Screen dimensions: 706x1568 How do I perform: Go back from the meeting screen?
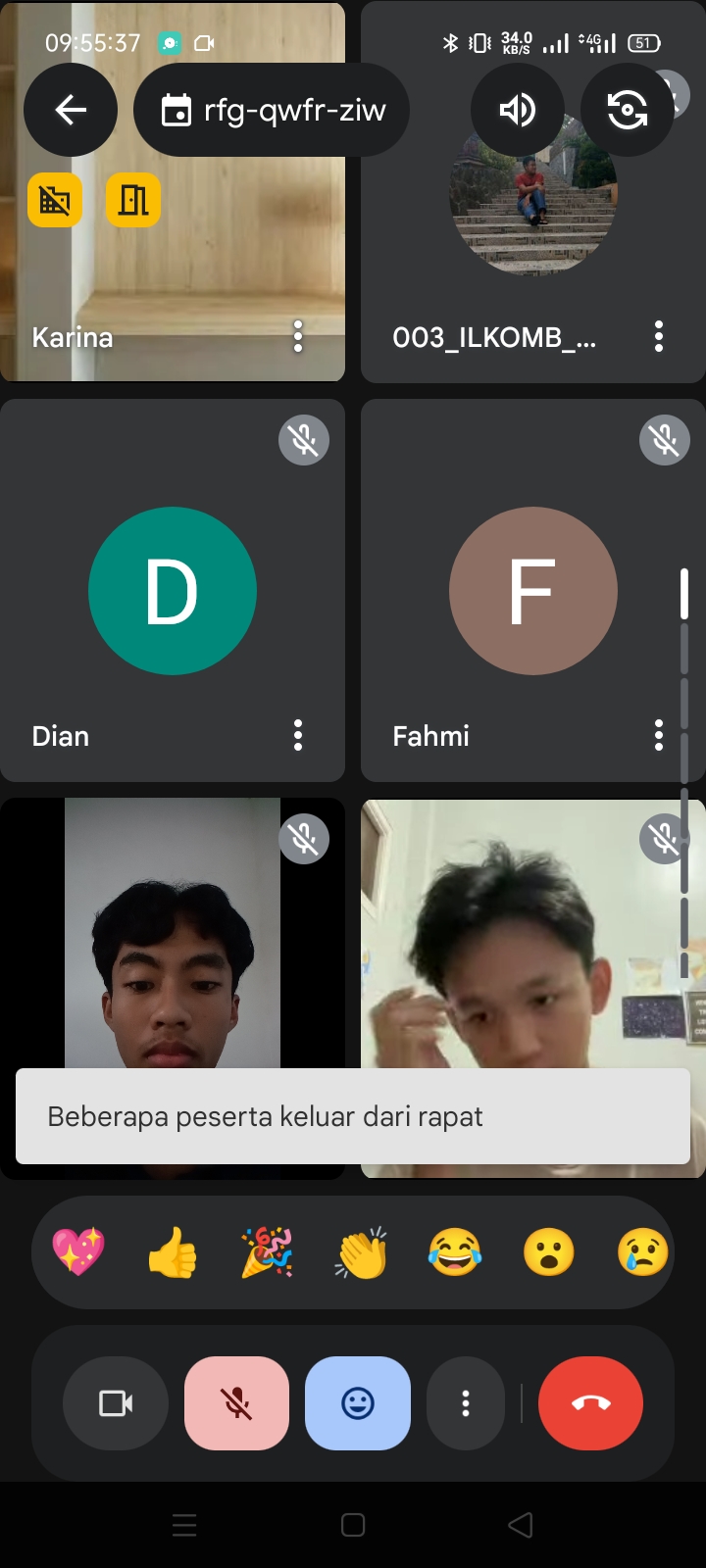point(71,110)
